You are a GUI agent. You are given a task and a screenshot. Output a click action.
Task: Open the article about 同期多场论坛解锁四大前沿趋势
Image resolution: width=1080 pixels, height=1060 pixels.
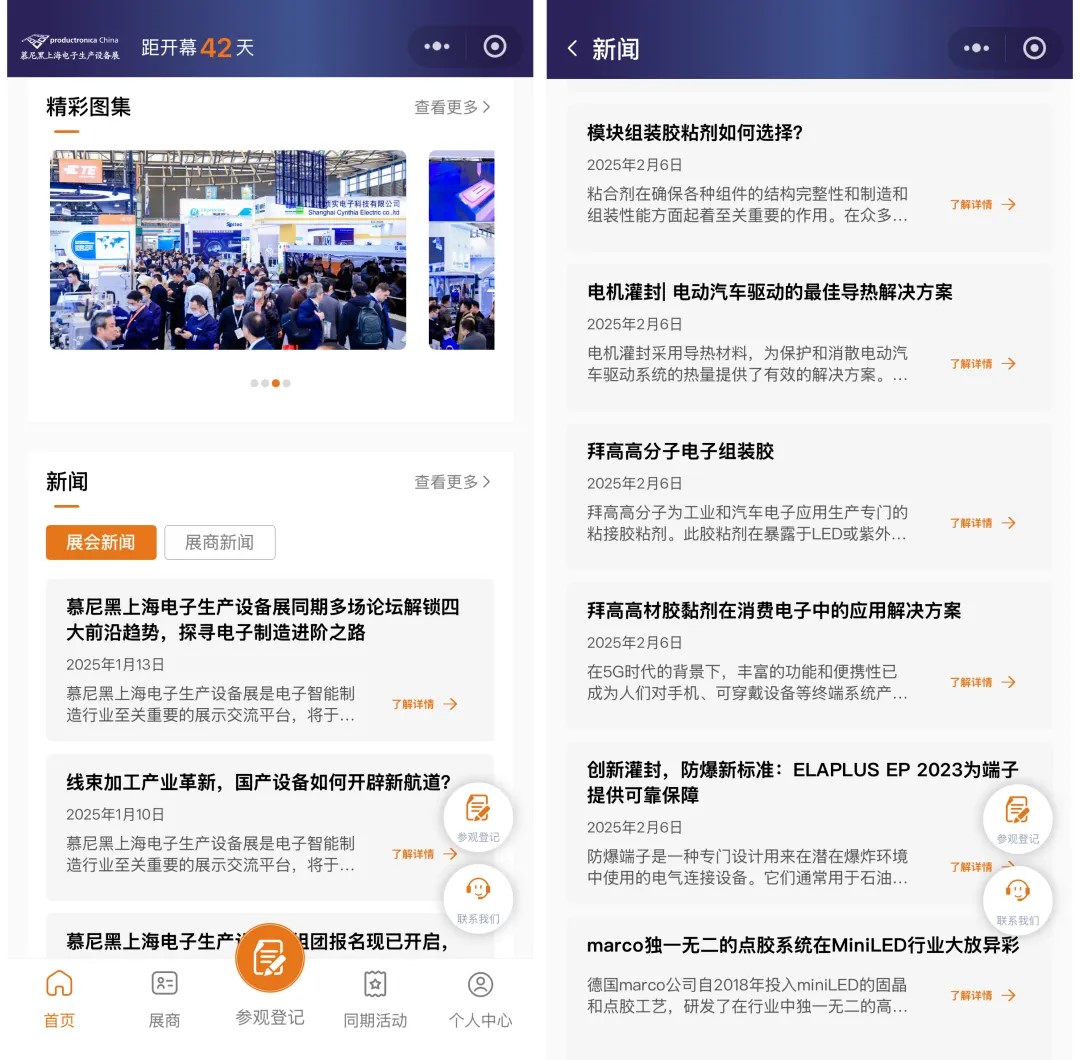click(263, 619)
